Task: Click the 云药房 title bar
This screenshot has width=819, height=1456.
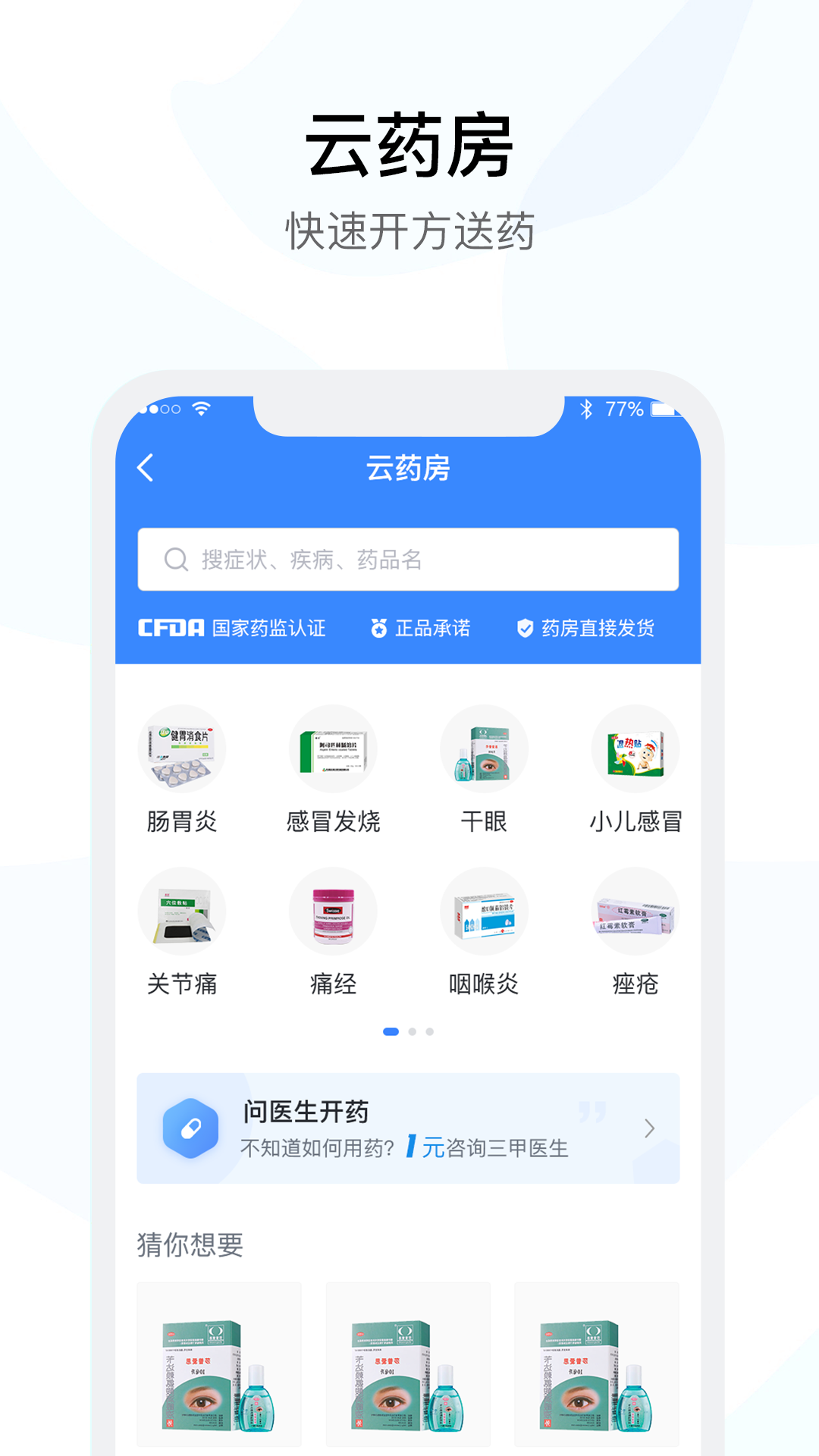Action: pos(408,469)
